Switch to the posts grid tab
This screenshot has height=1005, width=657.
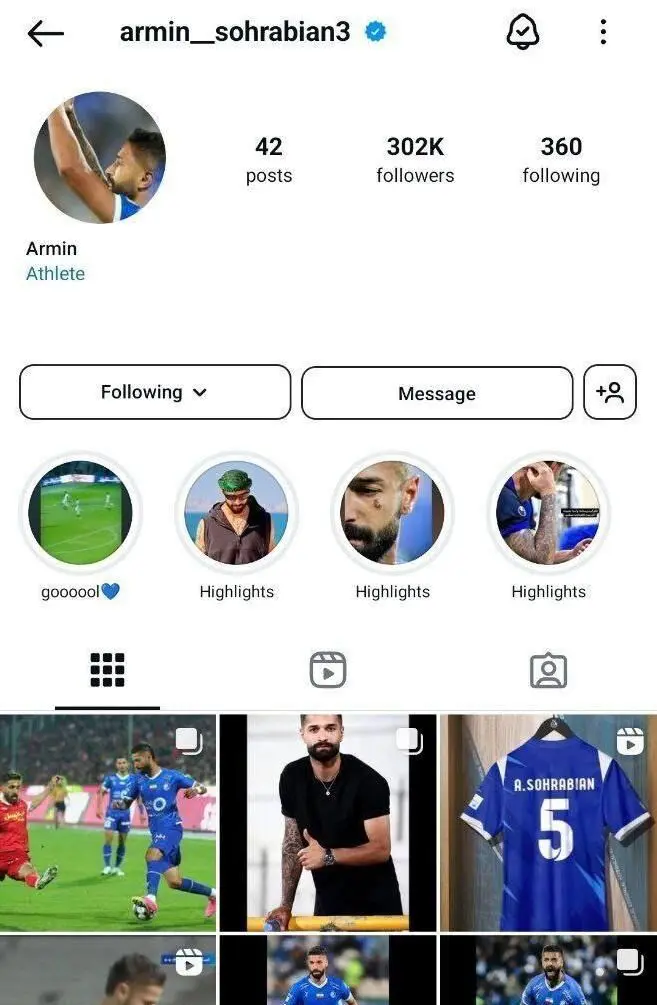coord(107,670)
